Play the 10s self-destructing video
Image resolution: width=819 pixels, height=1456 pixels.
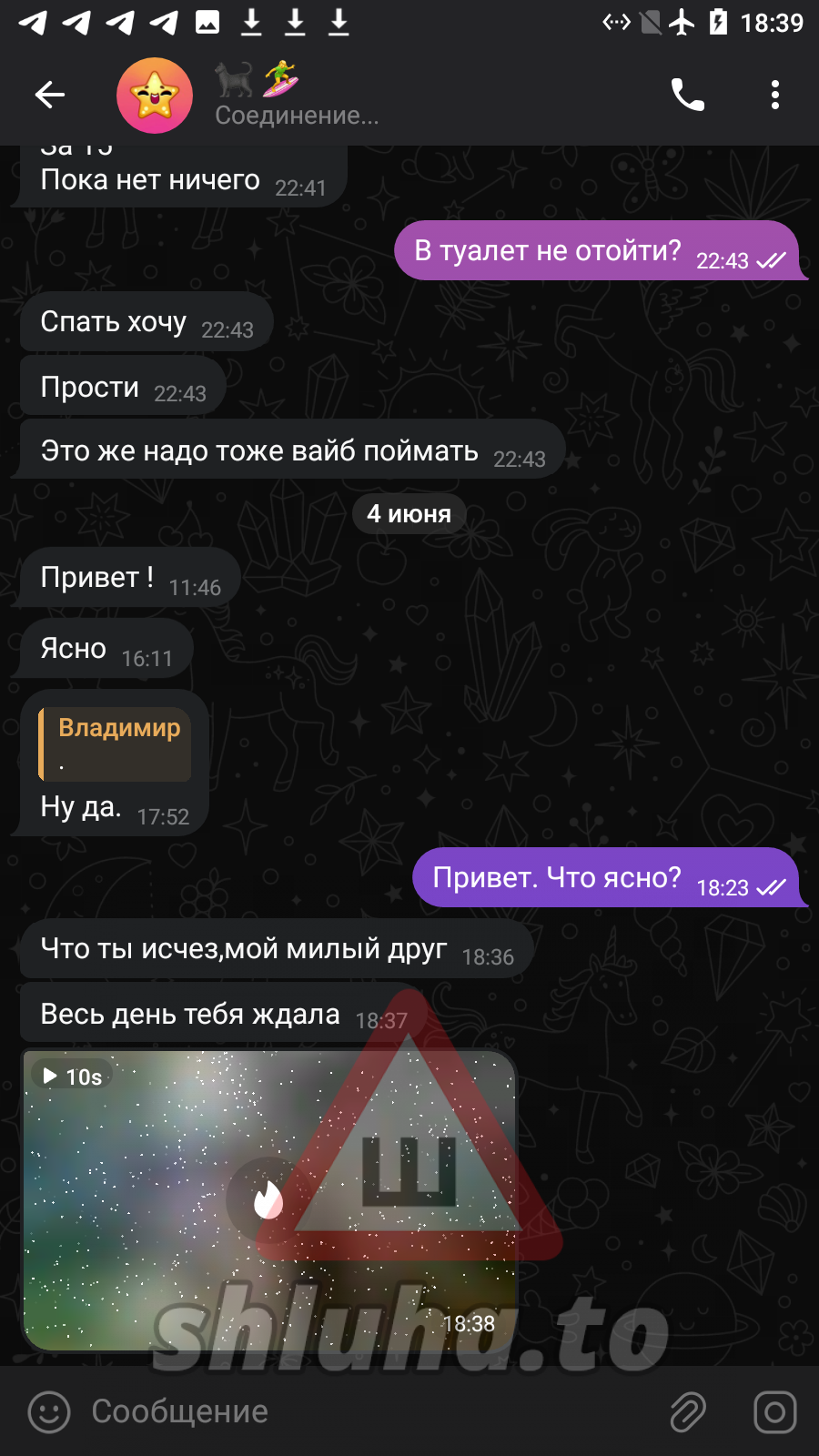click(x=268, y=1199)
